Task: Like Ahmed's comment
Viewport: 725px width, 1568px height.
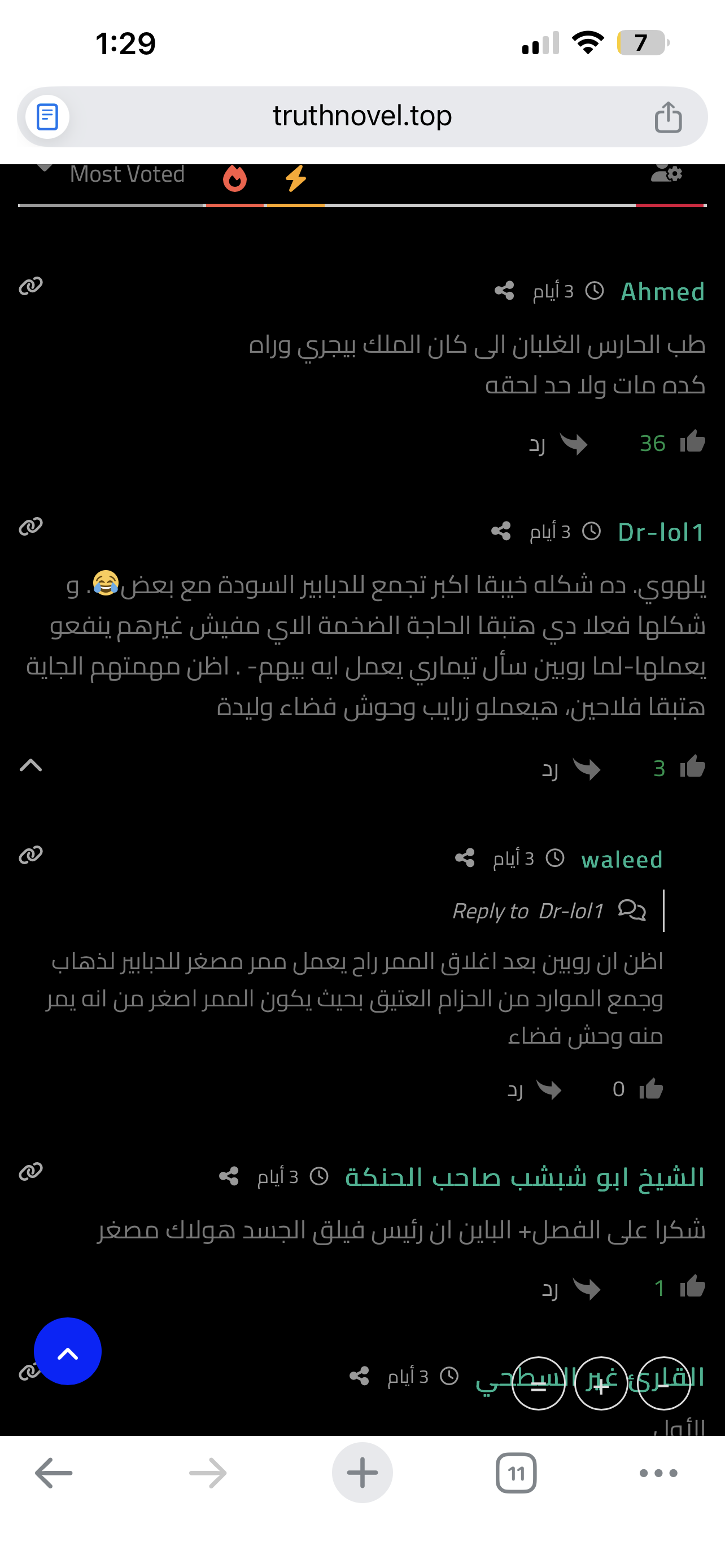Action: [x=692, y=442]
